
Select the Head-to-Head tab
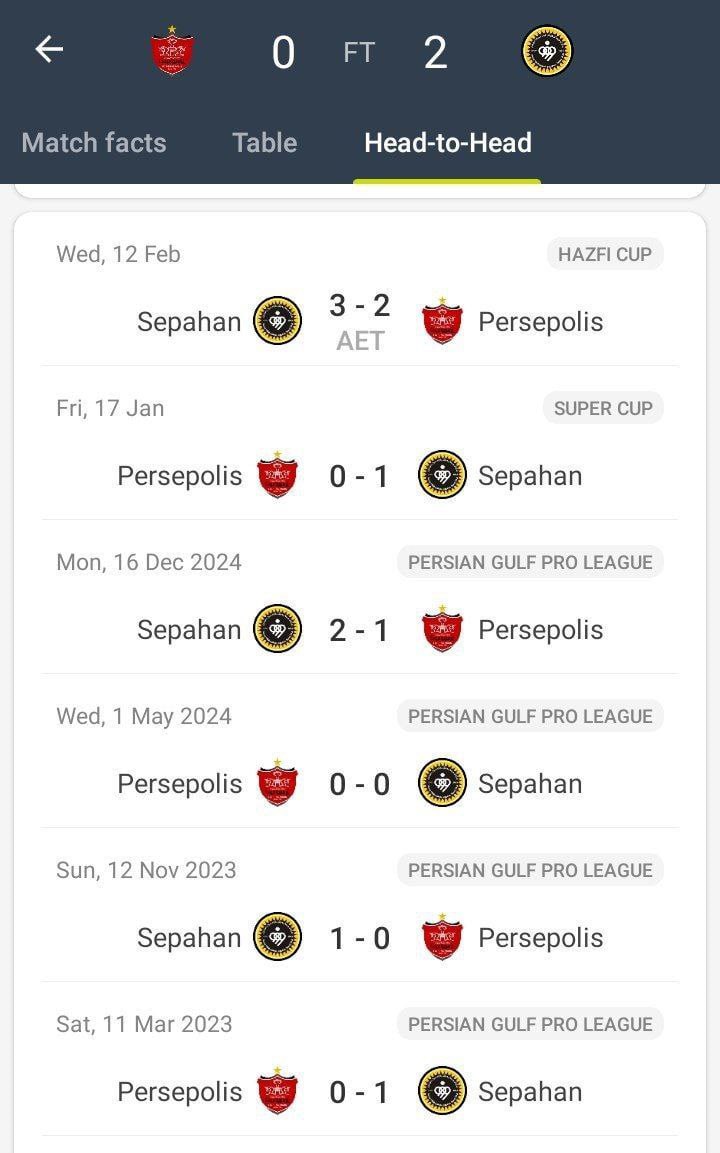[x=447, y=143]
